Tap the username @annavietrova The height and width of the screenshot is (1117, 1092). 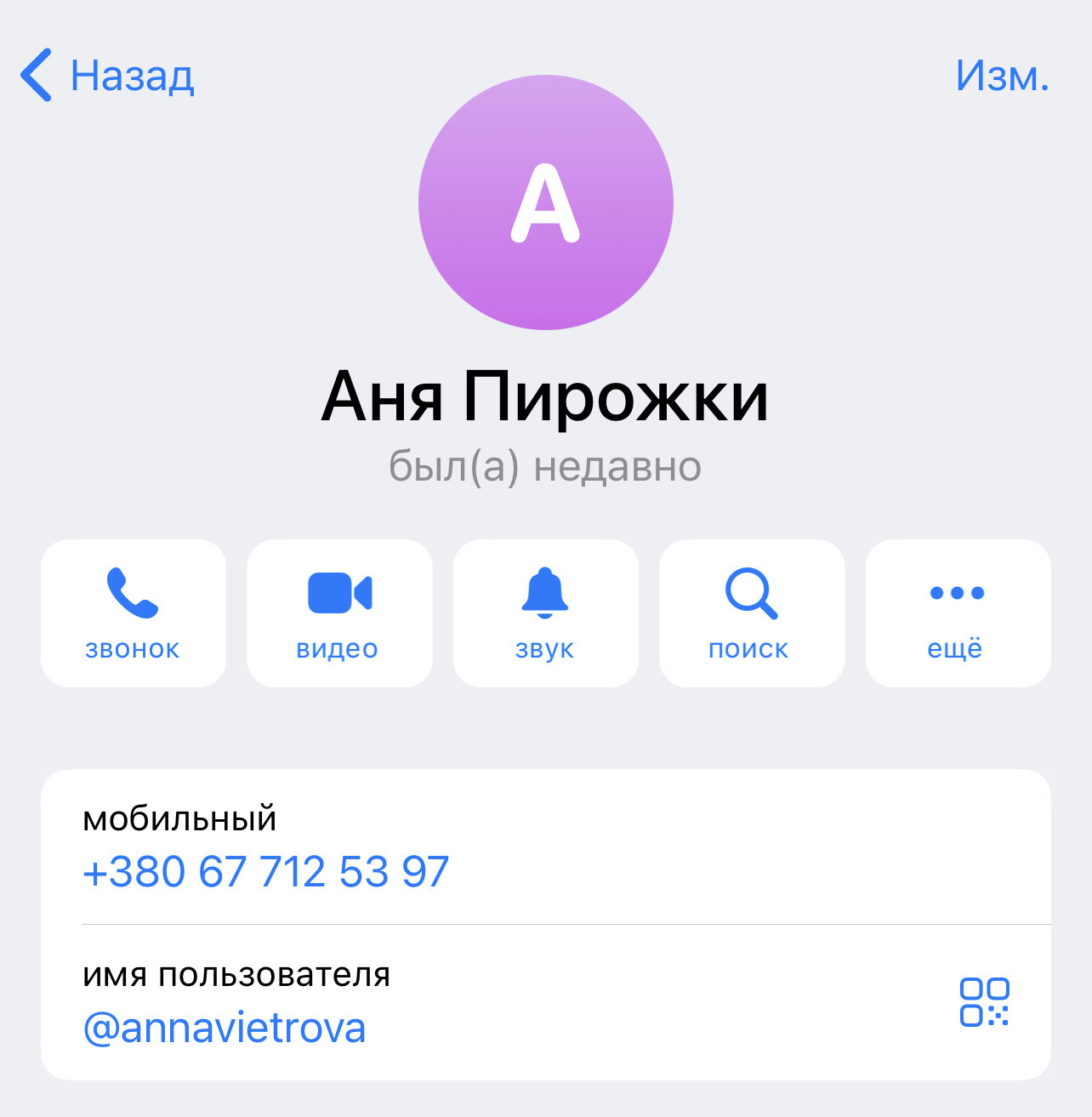click(x=225, y=1028)
